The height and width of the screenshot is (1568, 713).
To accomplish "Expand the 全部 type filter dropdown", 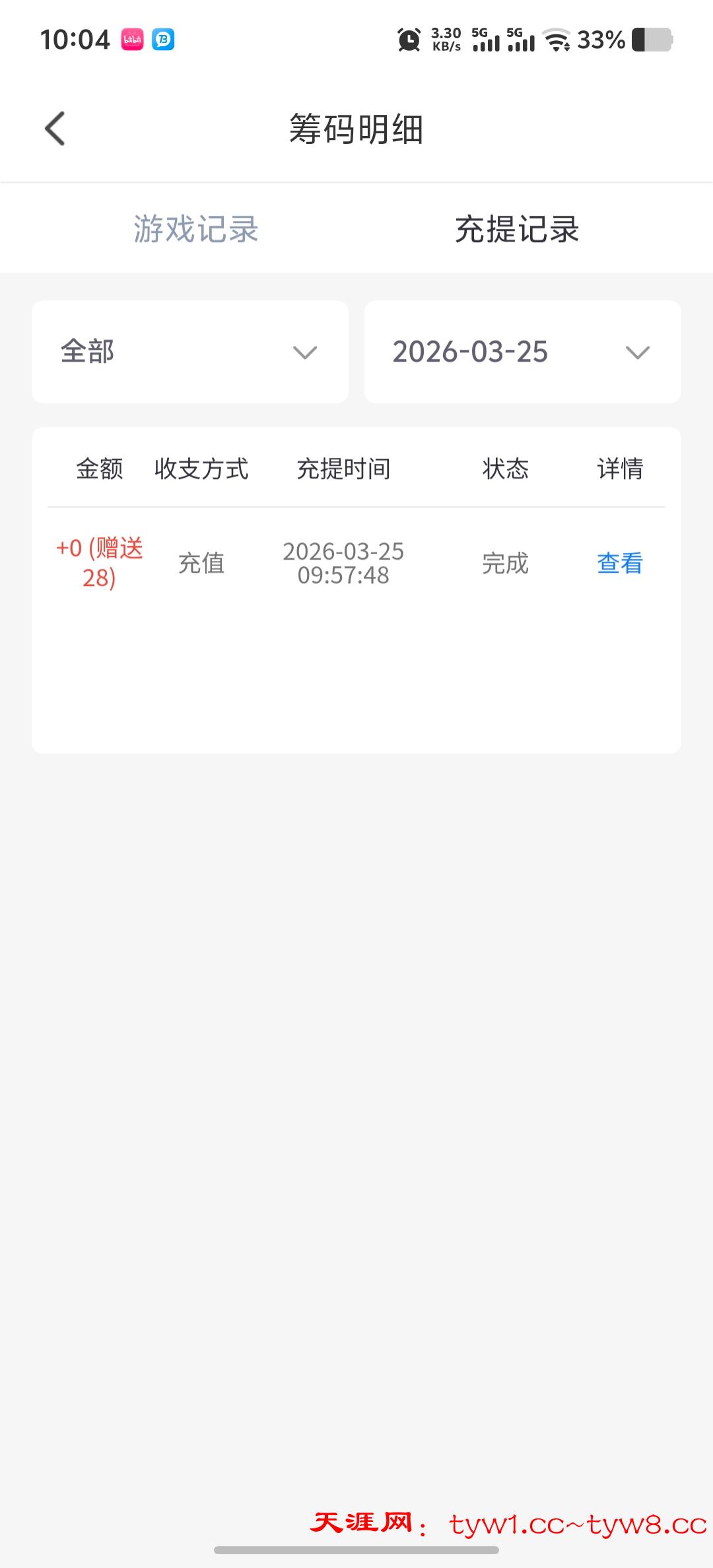I will tap(190, 352).
